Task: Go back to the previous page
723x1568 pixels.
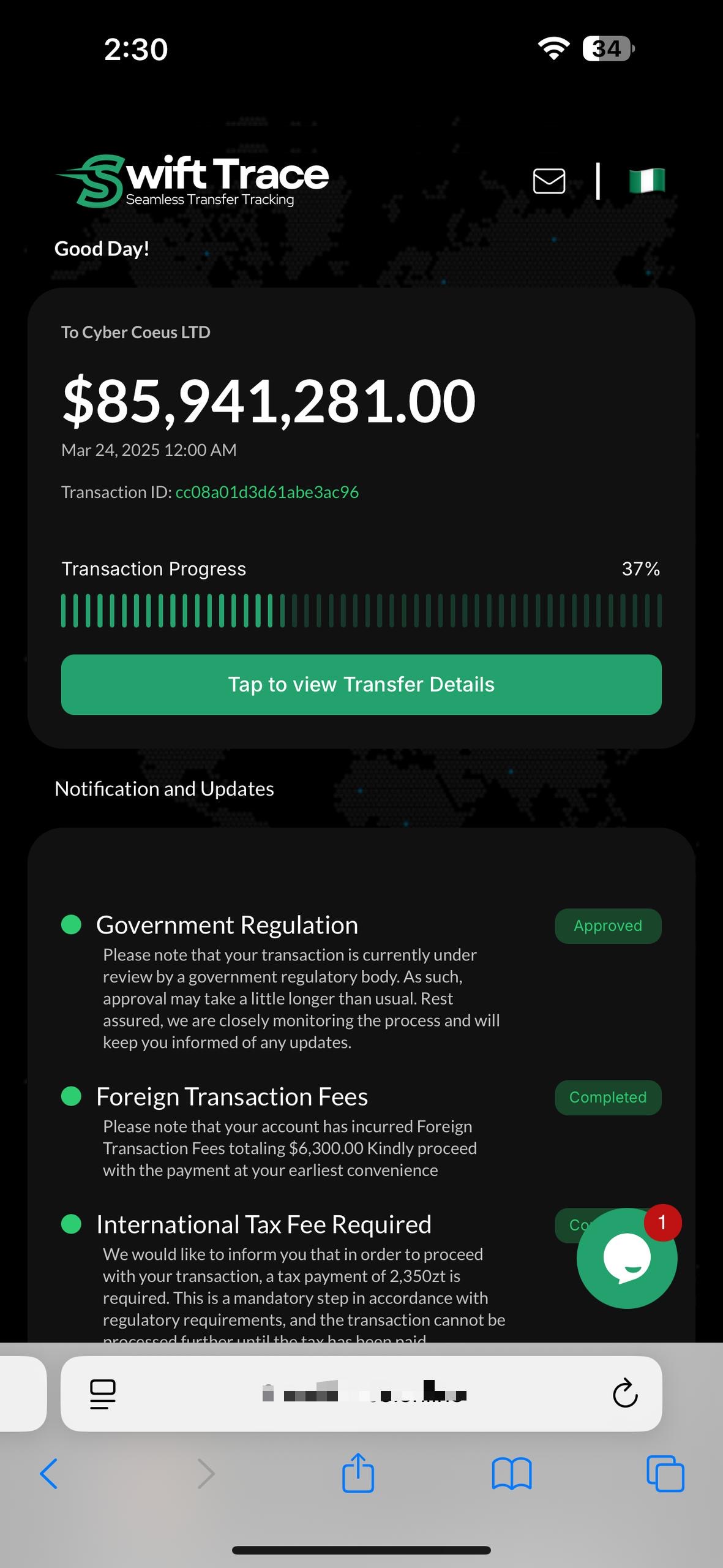Action: pos(49,1474)
